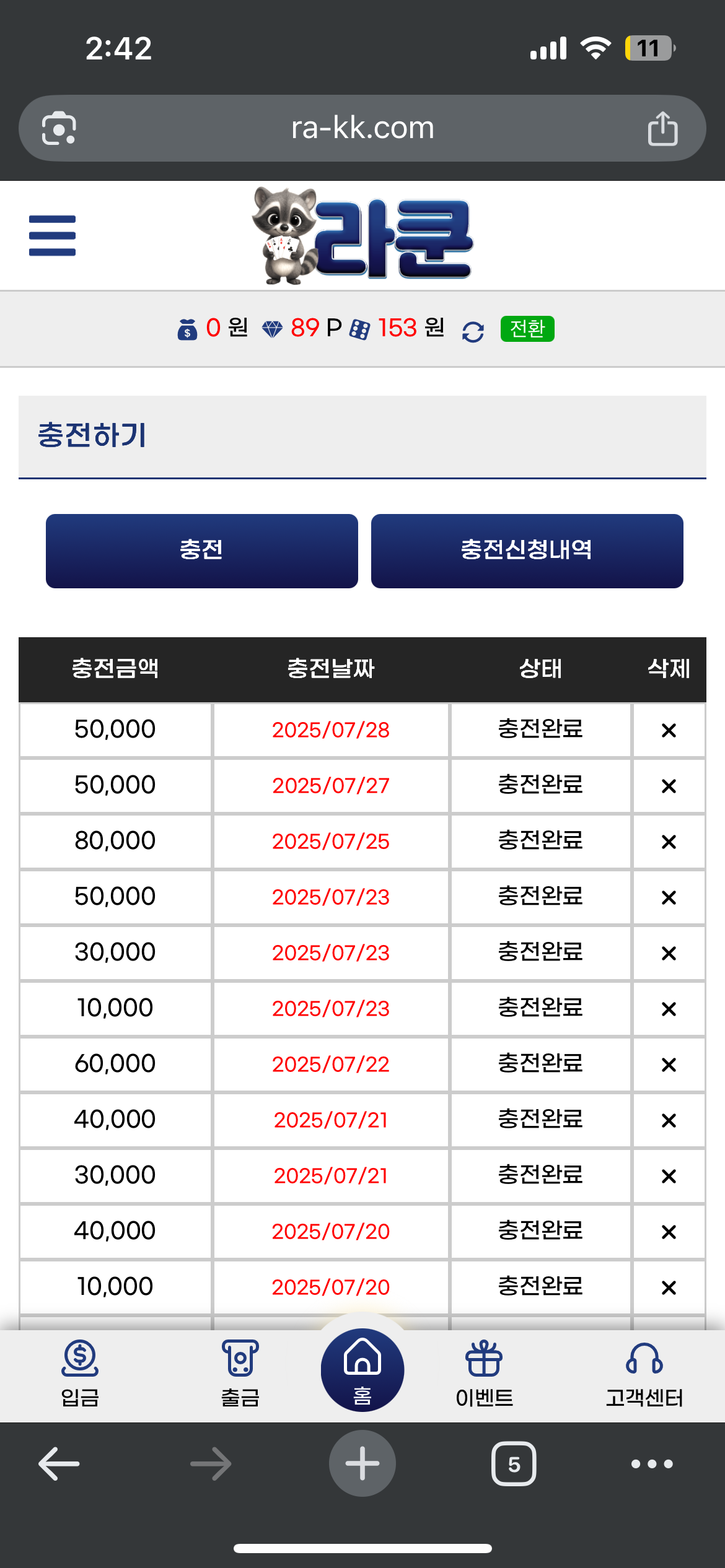Select the 충전 button
The height and width of the screenshot is (1568, 725).
point(201,551)
